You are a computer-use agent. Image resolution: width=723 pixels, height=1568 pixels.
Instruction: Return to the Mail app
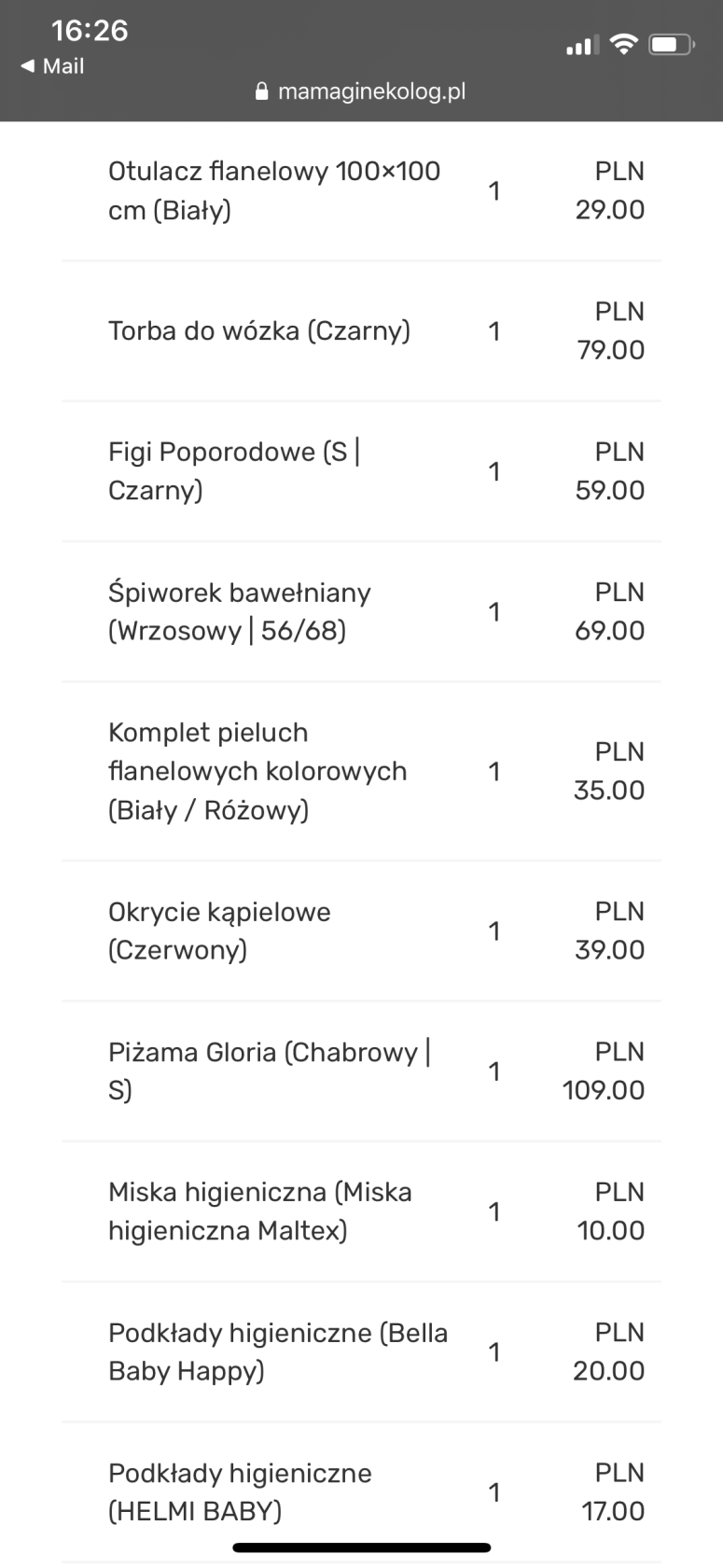(x=52, y=66)
